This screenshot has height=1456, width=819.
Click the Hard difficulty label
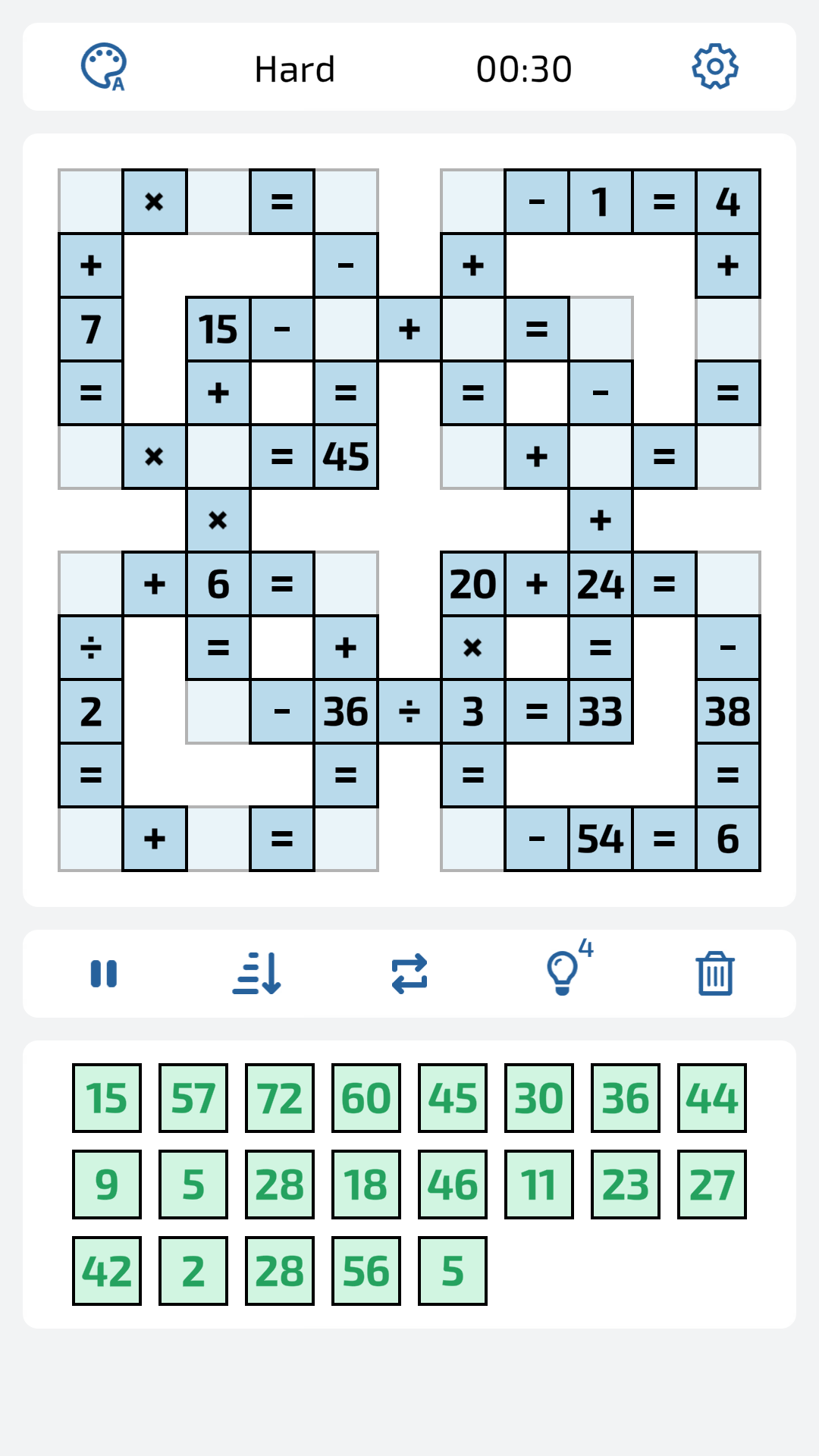(x=295, y=69)
